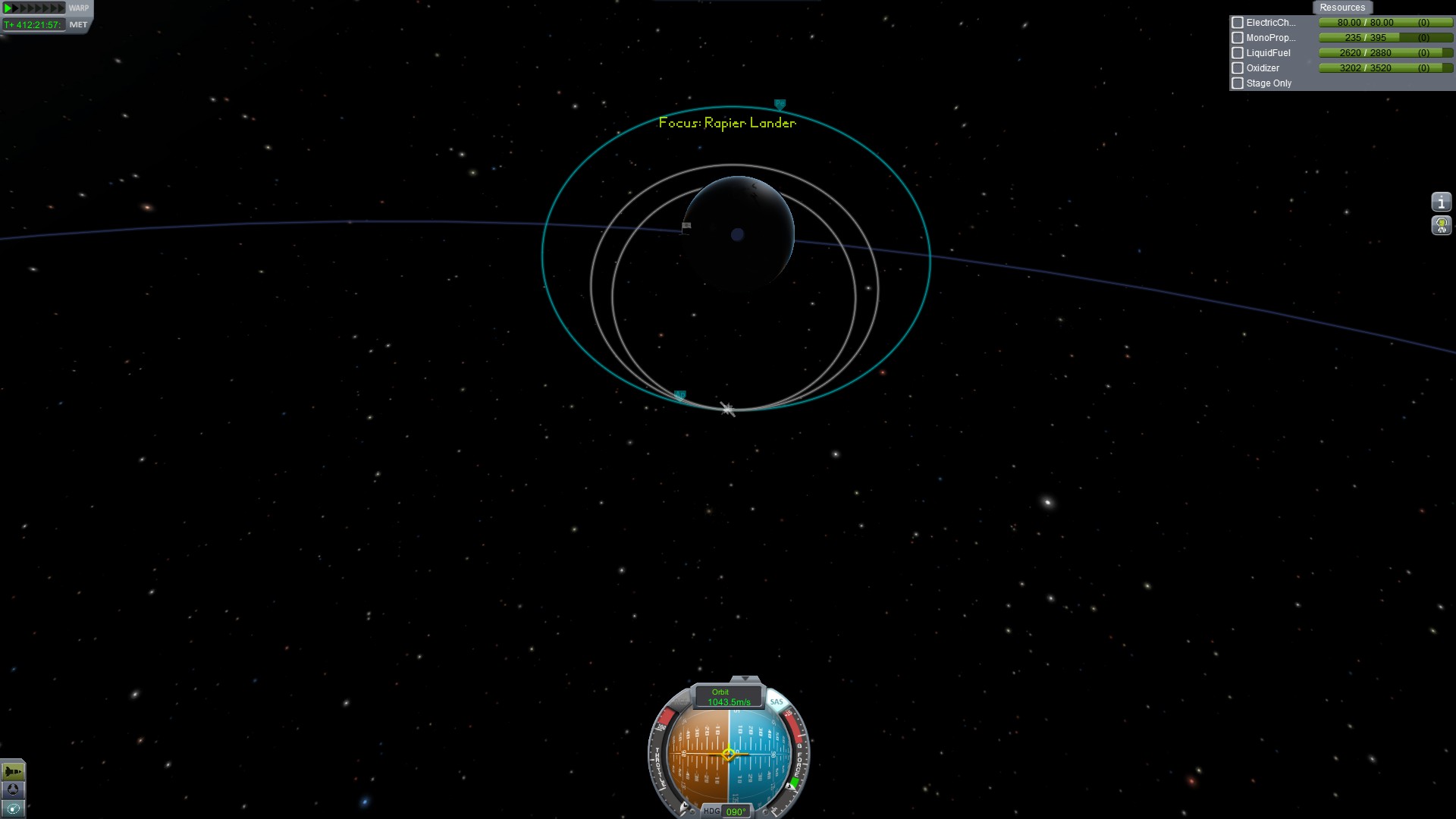Toggle the ElectricCharge resource checkbox
This screenshot has width=1456, height=819.
[1238, 23]
